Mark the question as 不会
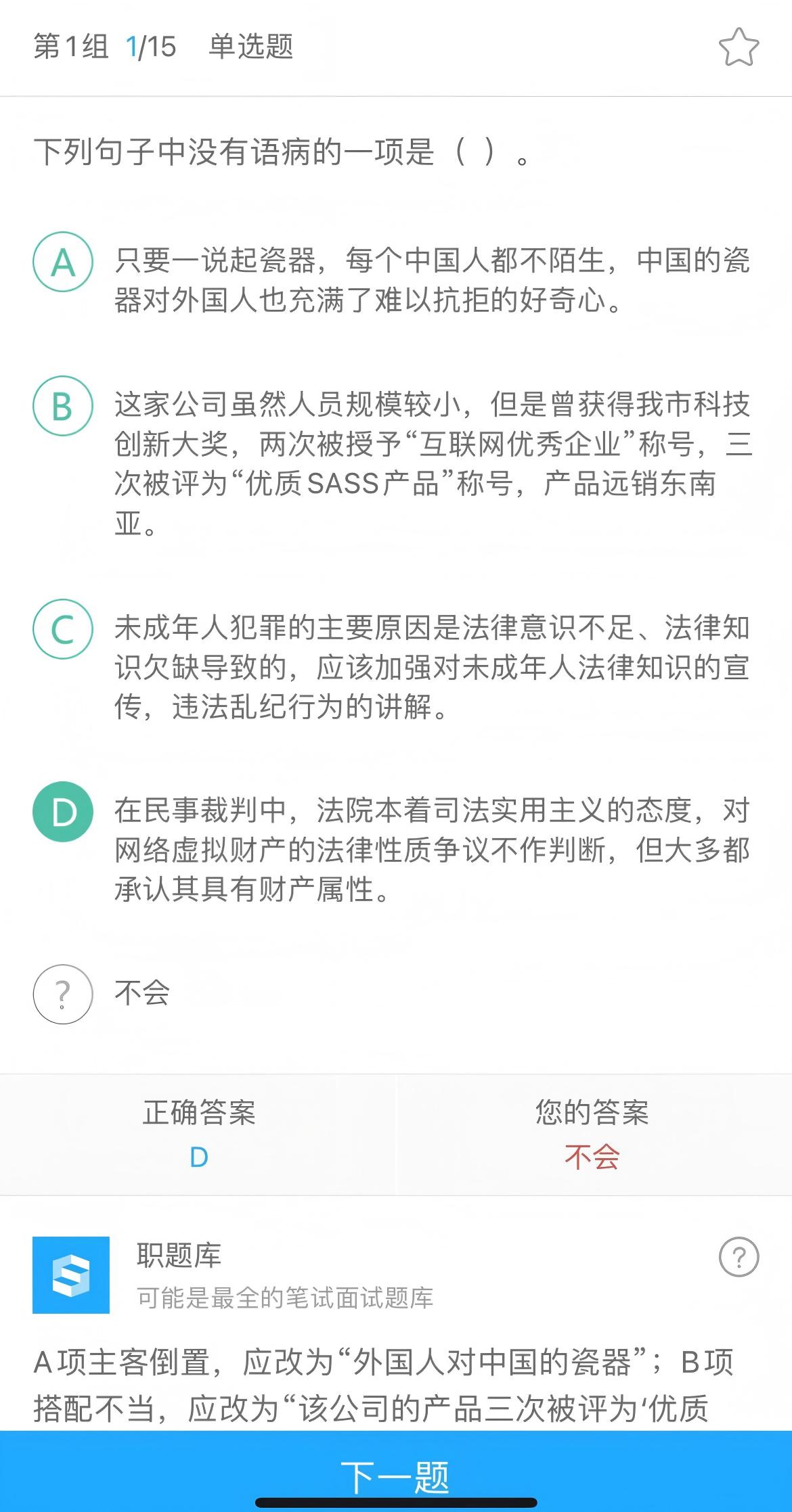The width and height of the screenshot is (792, 1512). point(63,994)
